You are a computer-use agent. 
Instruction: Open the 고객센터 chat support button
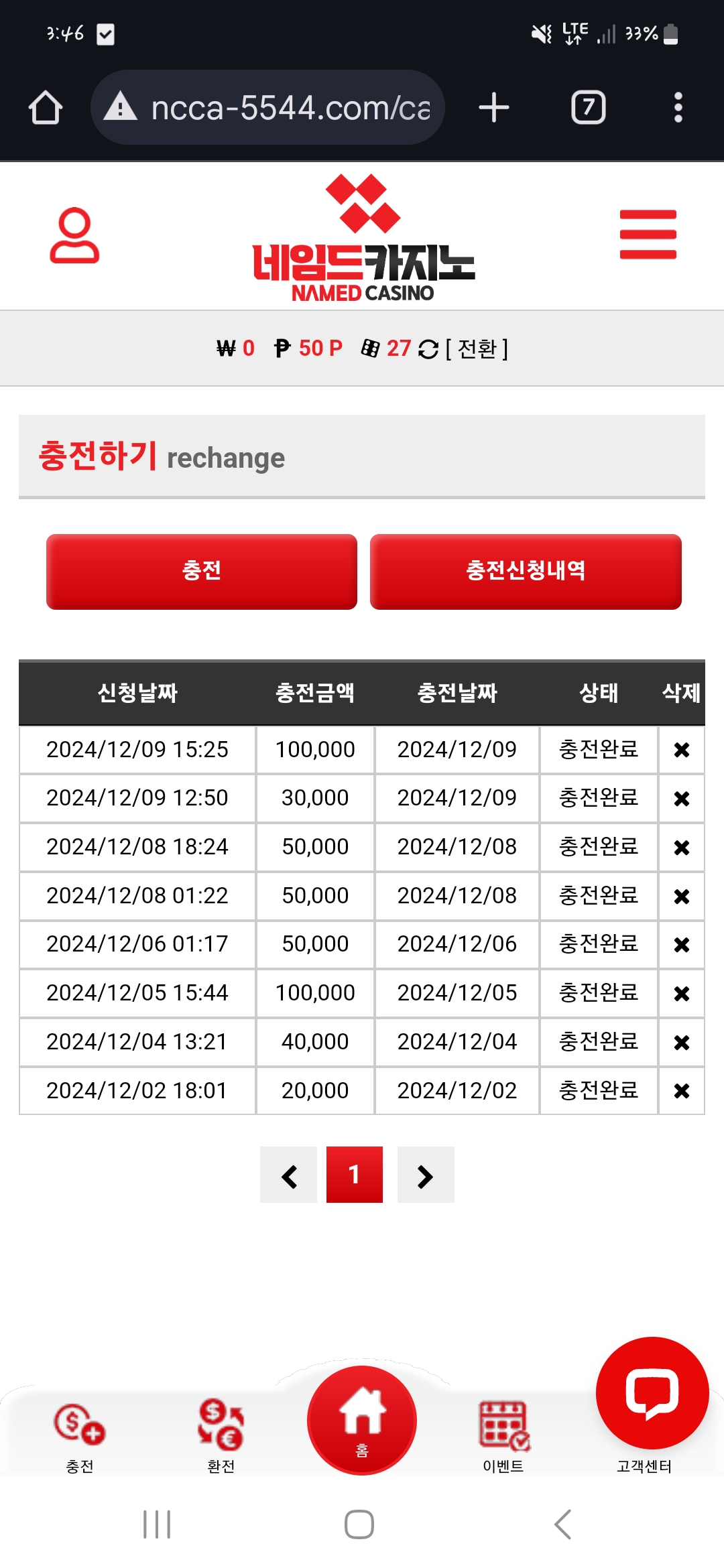652,1394
